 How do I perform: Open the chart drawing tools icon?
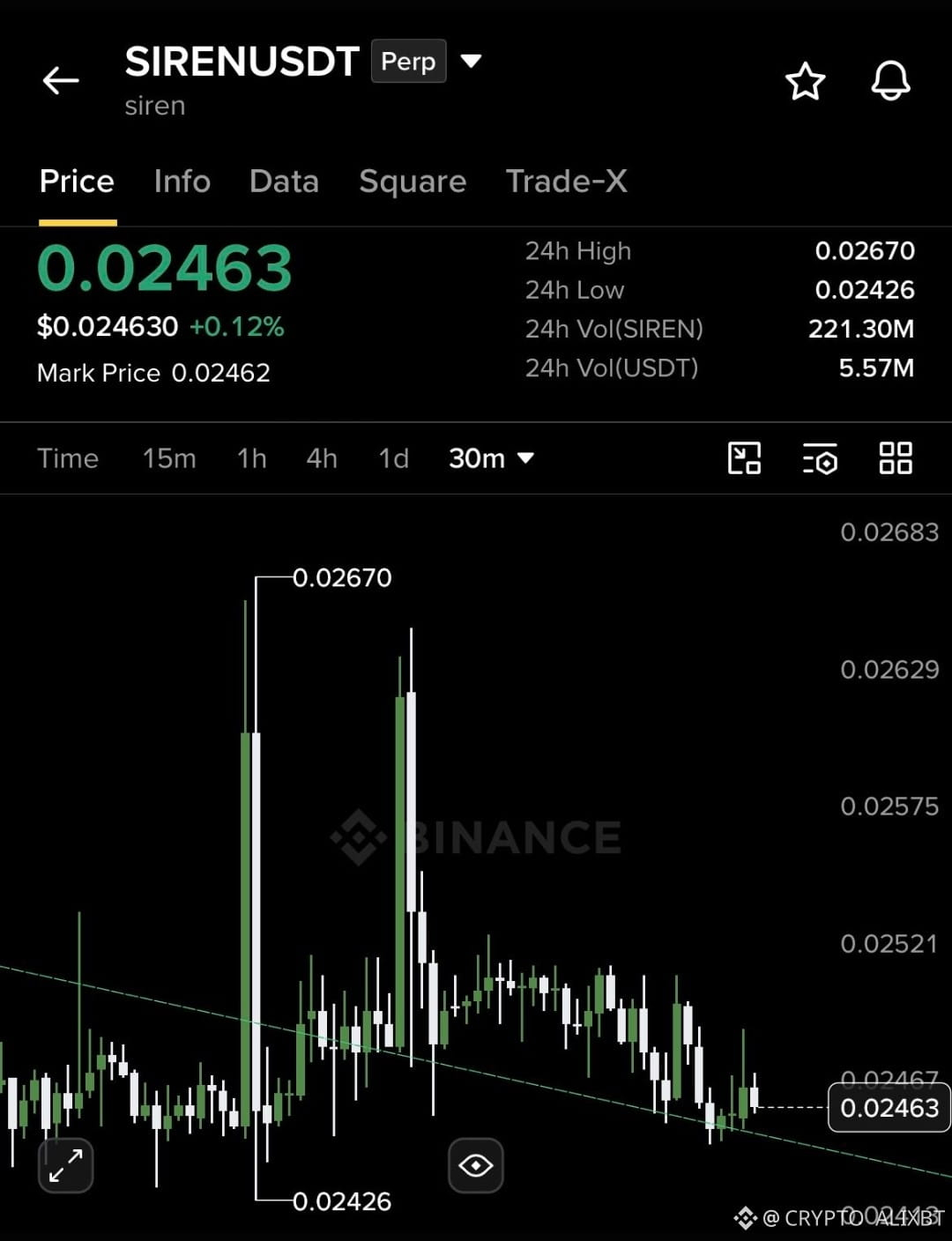[x=745, y=458]
